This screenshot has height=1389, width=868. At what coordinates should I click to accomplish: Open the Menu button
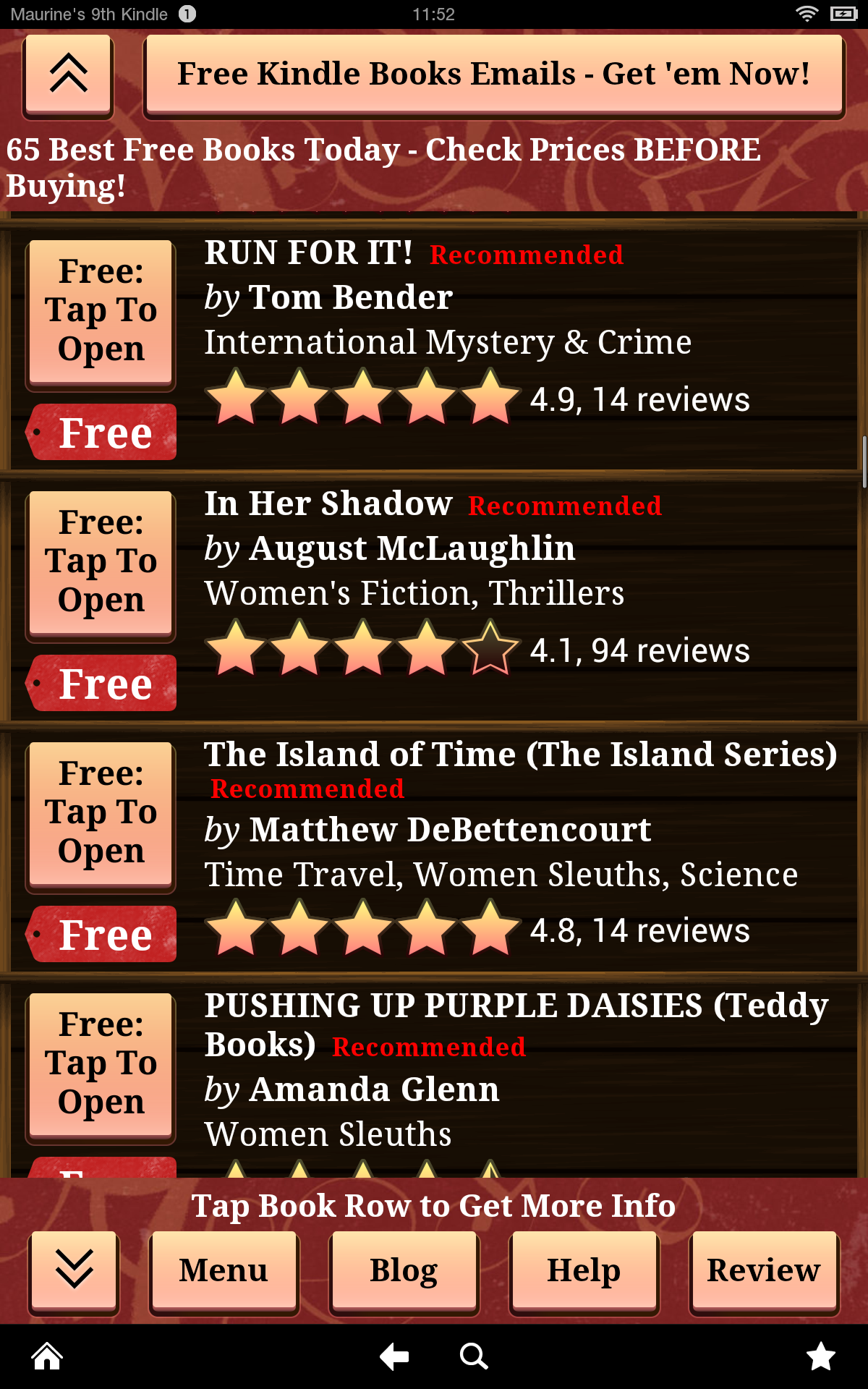tap(224, 1271)
